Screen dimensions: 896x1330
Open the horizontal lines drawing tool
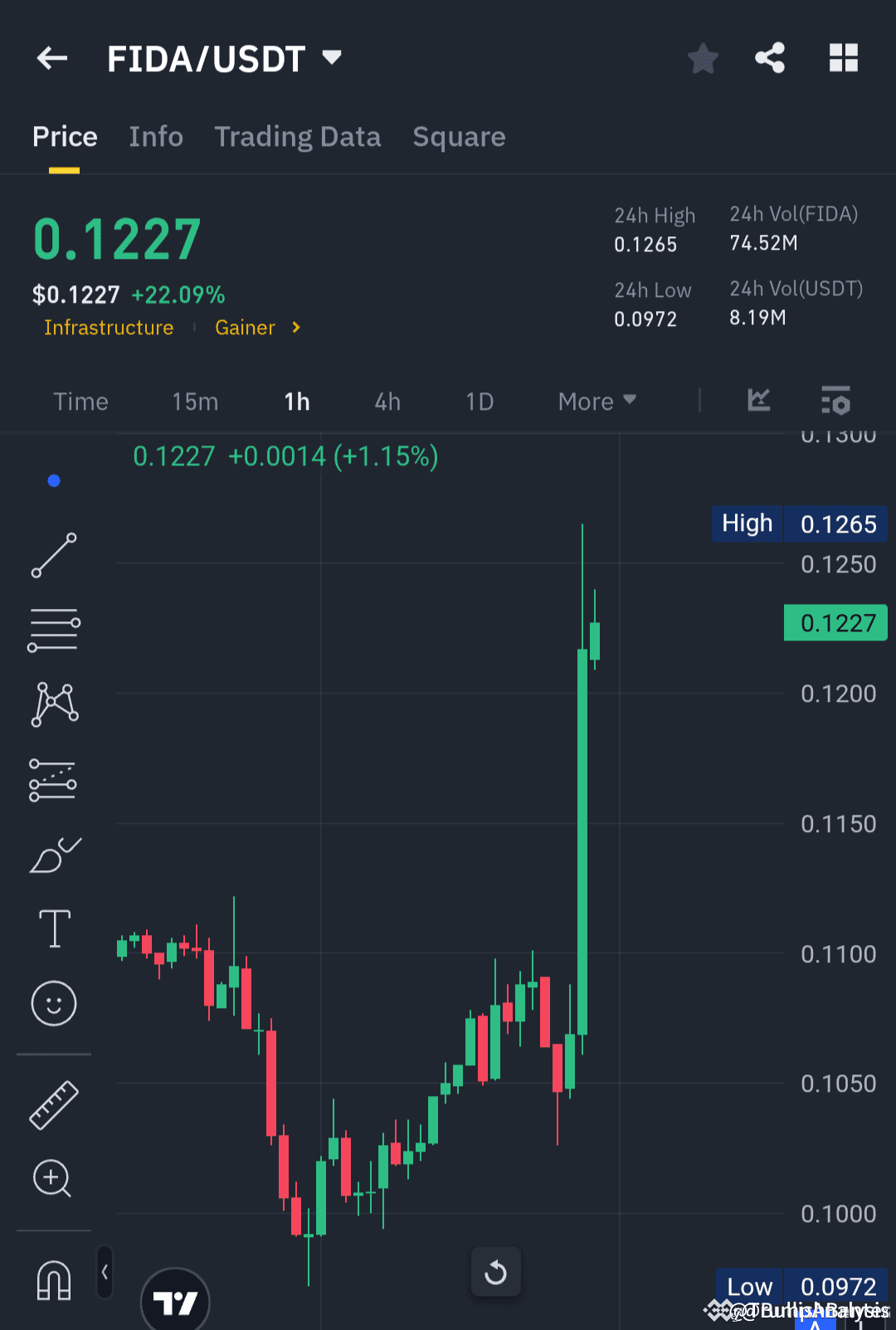[x=54, y=629]
